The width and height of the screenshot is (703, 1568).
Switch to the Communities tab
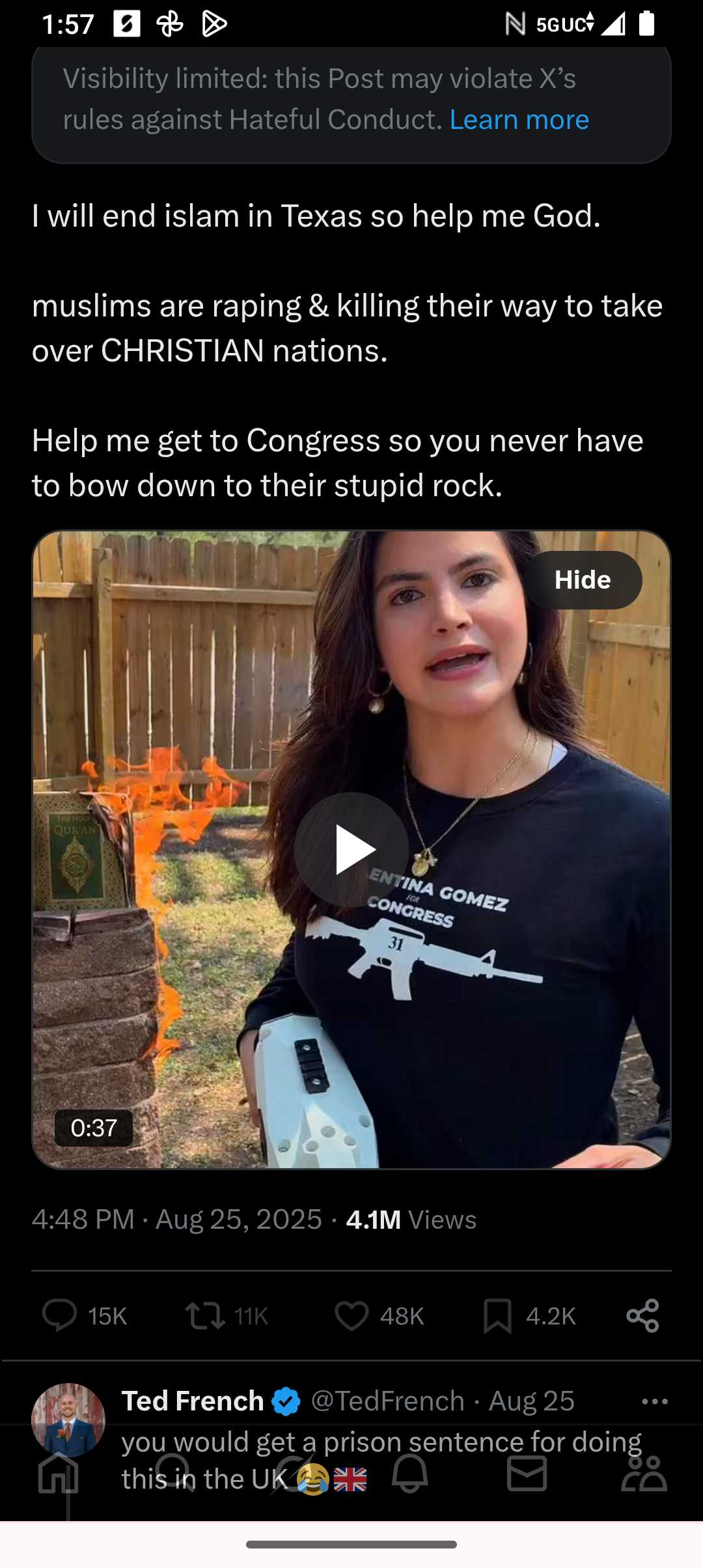644,1473
